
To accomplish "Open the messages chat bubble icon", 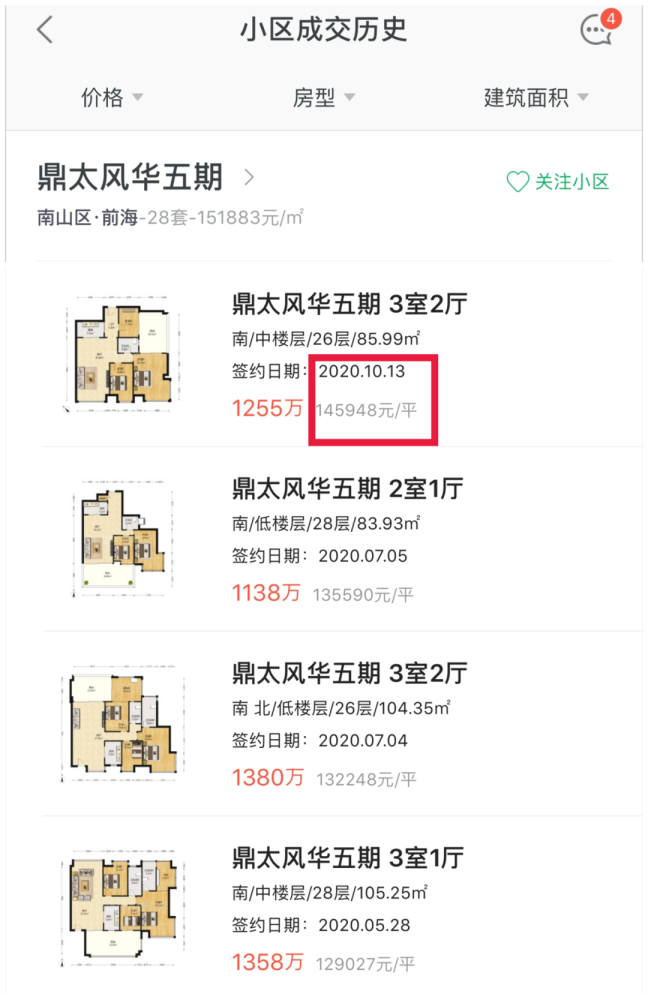I will coord(597,30).
